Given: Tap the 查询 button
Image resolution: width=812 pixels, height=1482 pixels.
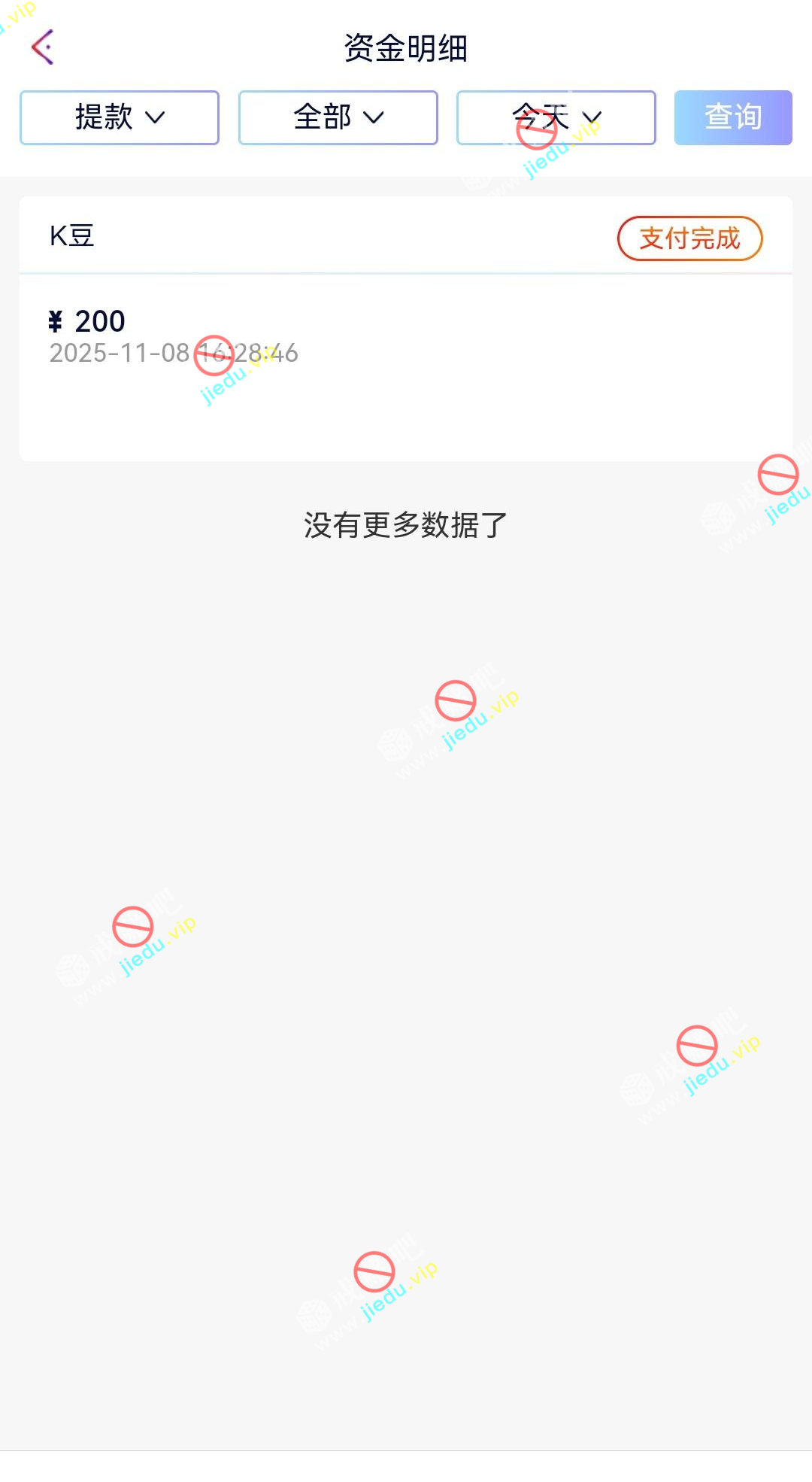Looking at the screenshot, I should tap(732, 117).
